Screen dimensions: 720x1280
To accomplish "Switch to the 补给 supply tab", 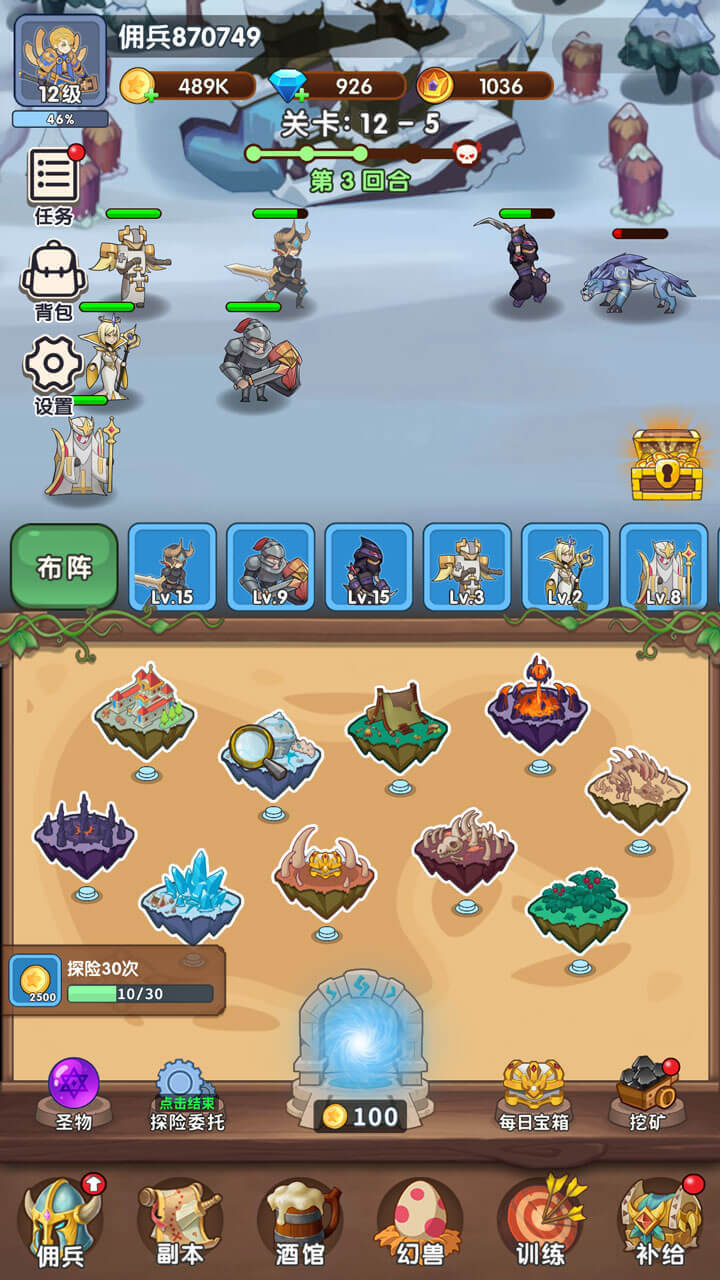I will [x=659, y=1222].
